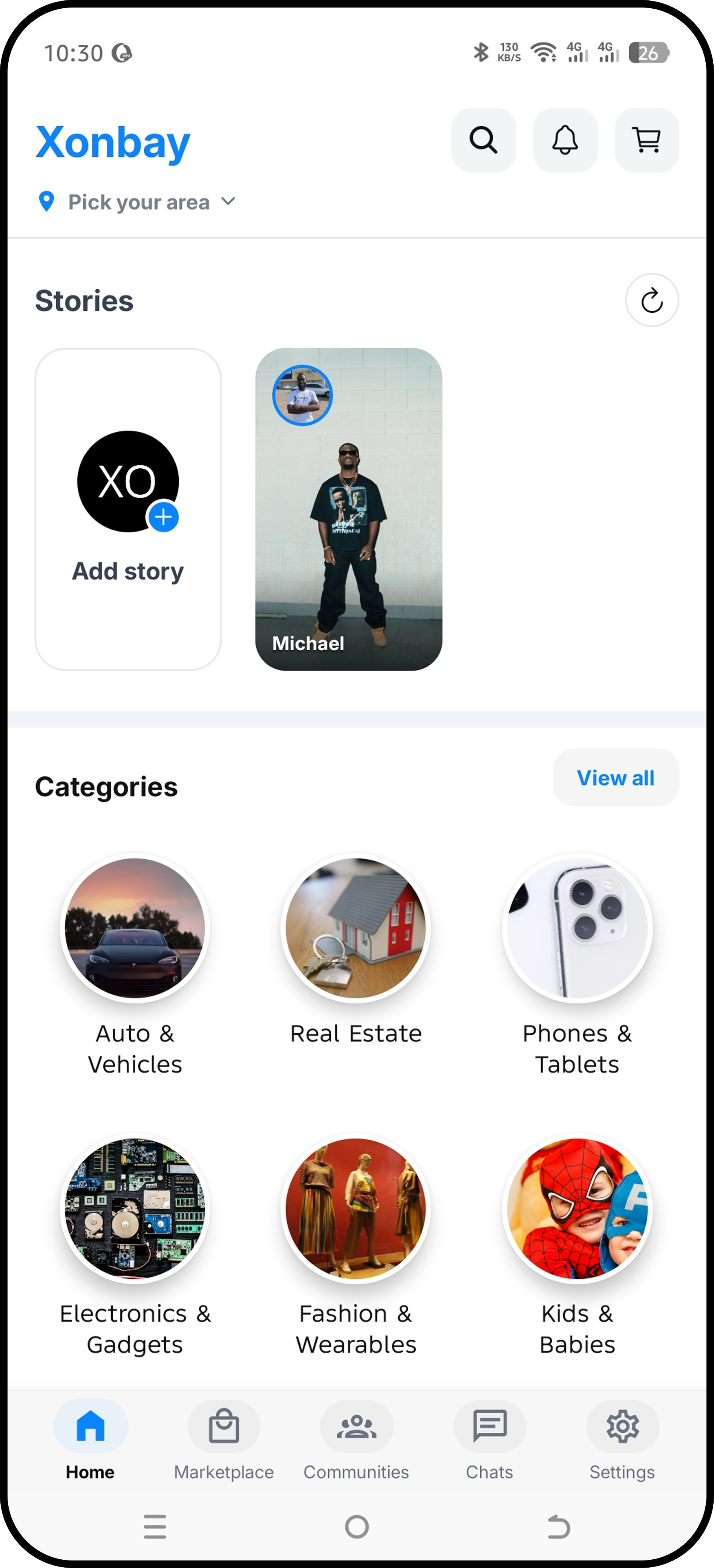Open the search icon
The width and height of the screenshot is (714, 1568).
click(x=483, y=140)
